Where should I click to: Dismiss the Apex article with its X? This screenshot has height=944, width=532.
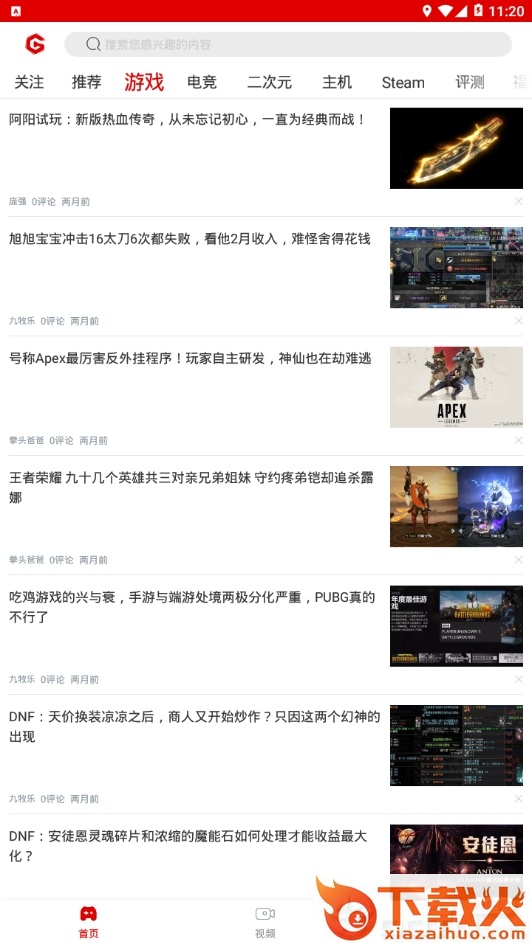518,441
